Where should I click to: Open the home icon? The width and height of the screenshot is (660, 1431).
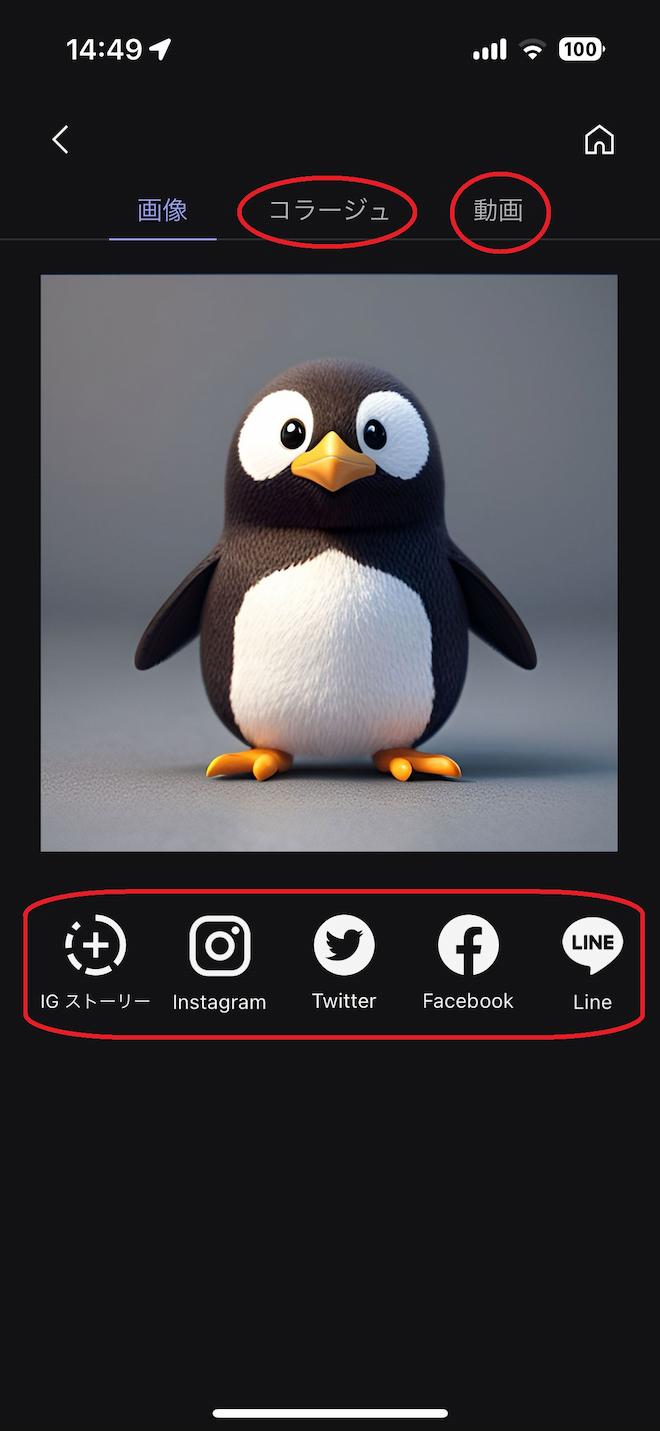pyautogui.click(x=599, y=140)
